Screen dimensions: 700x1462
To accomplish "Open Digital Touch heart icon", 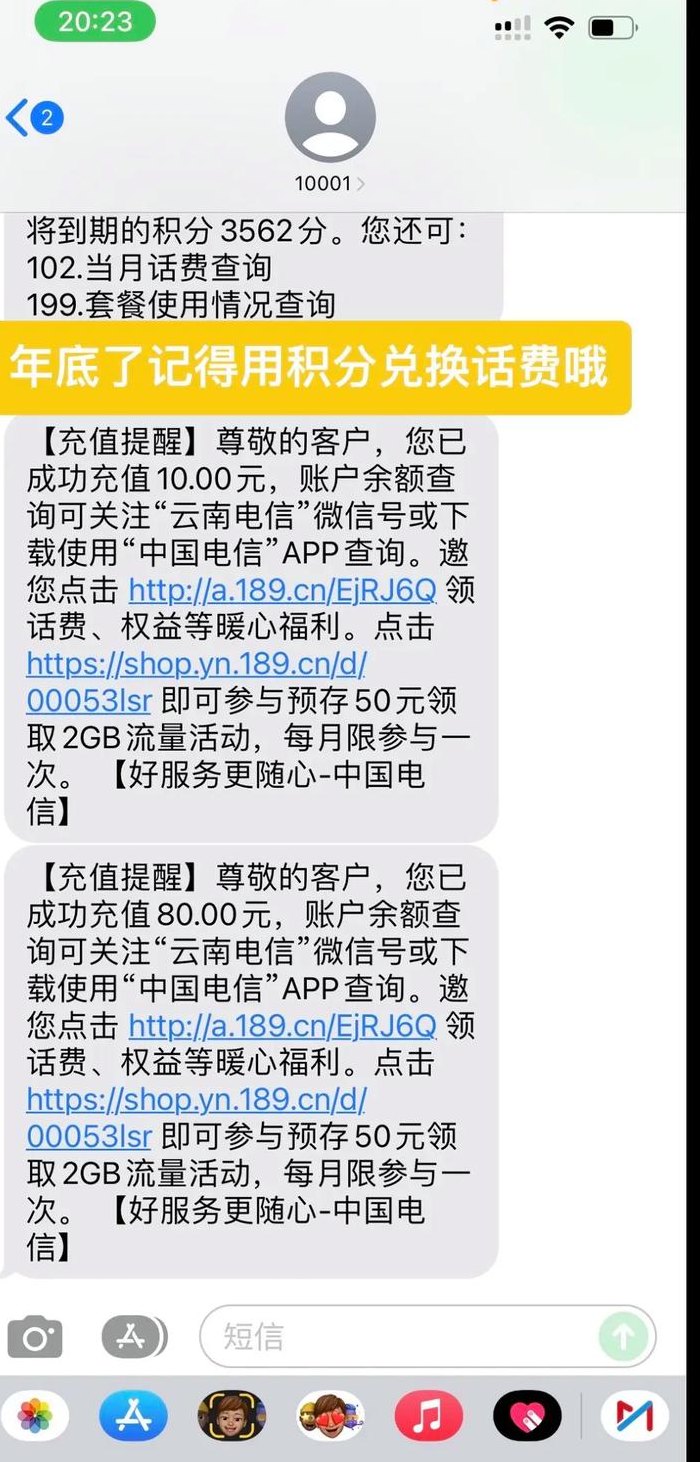I will (x=527, y=1416).
